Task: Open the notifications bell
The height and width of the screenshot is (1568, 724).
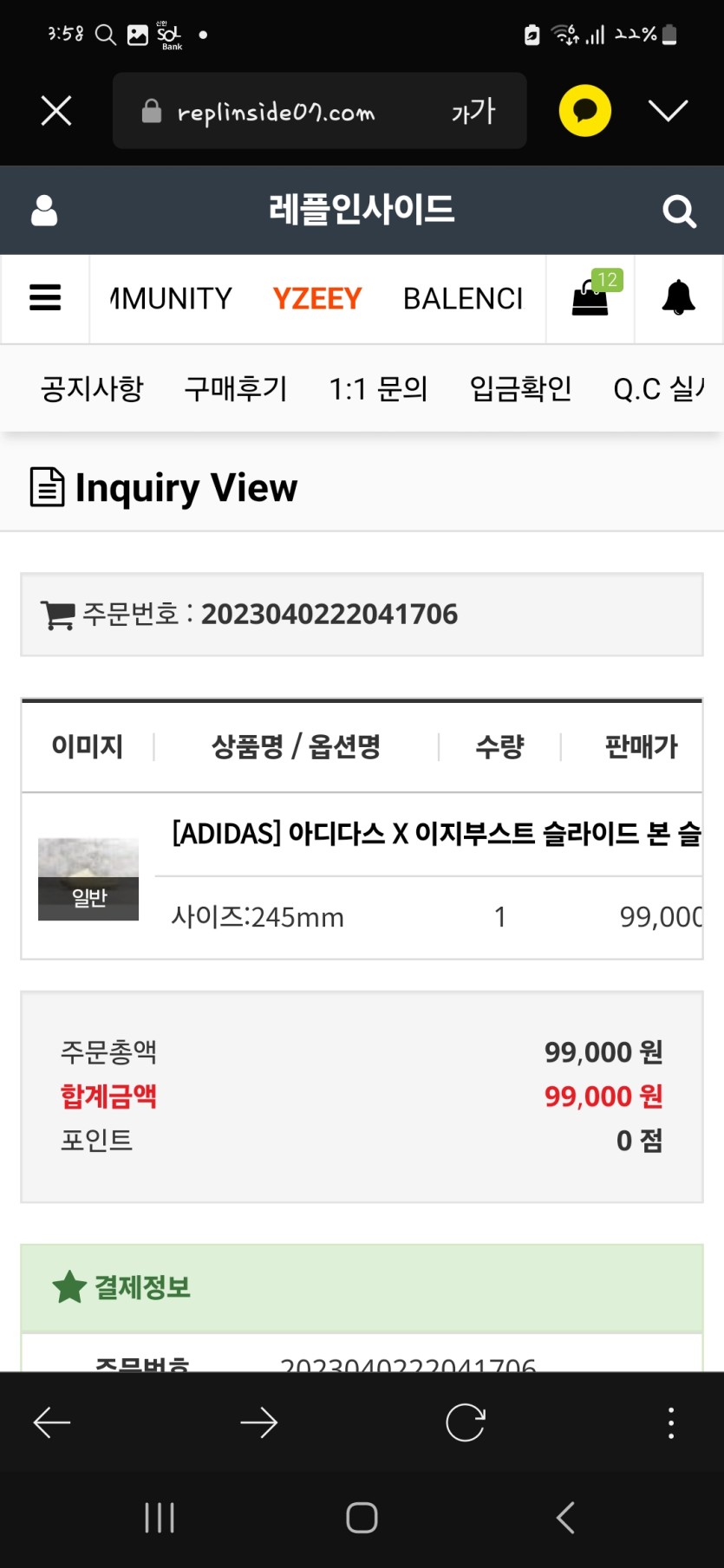Action: pyautogui.click(x=678, y=297)
